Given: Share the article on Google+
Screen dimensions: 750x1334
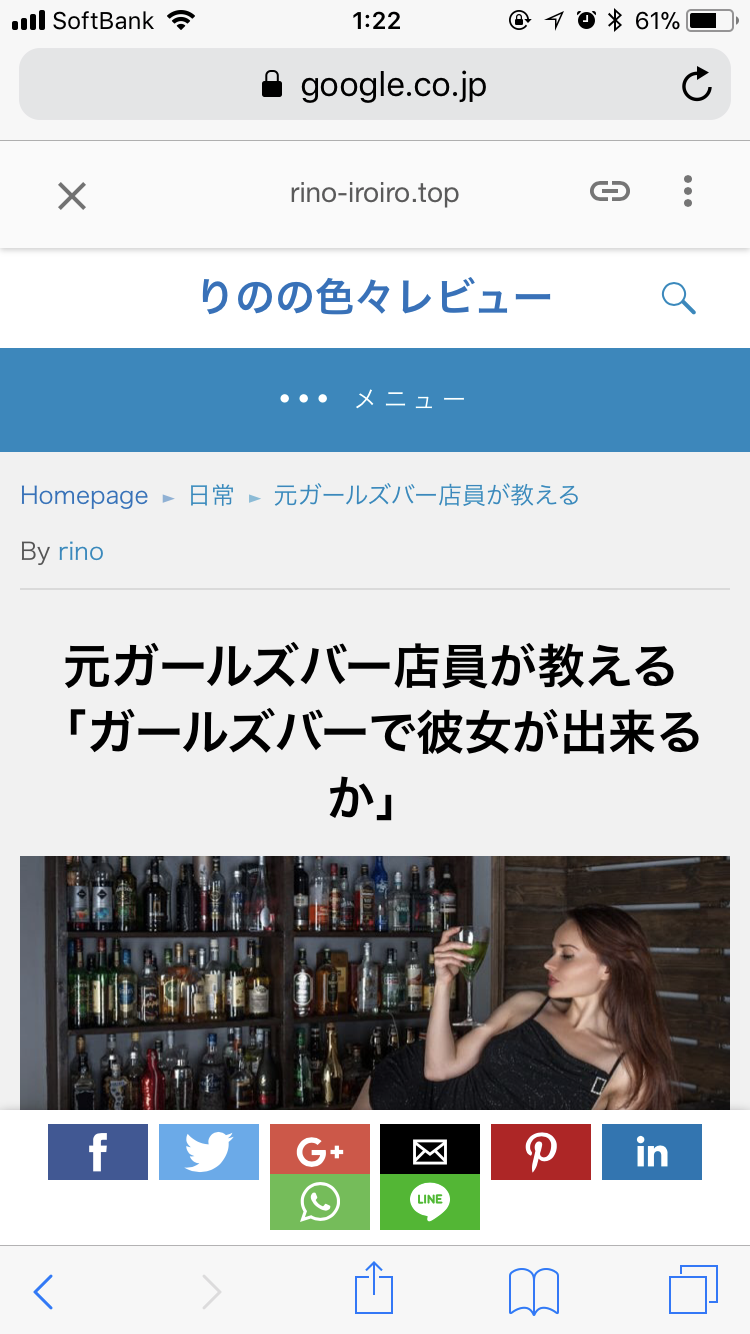Looking at the screenshot, I should coord(320,1152).
